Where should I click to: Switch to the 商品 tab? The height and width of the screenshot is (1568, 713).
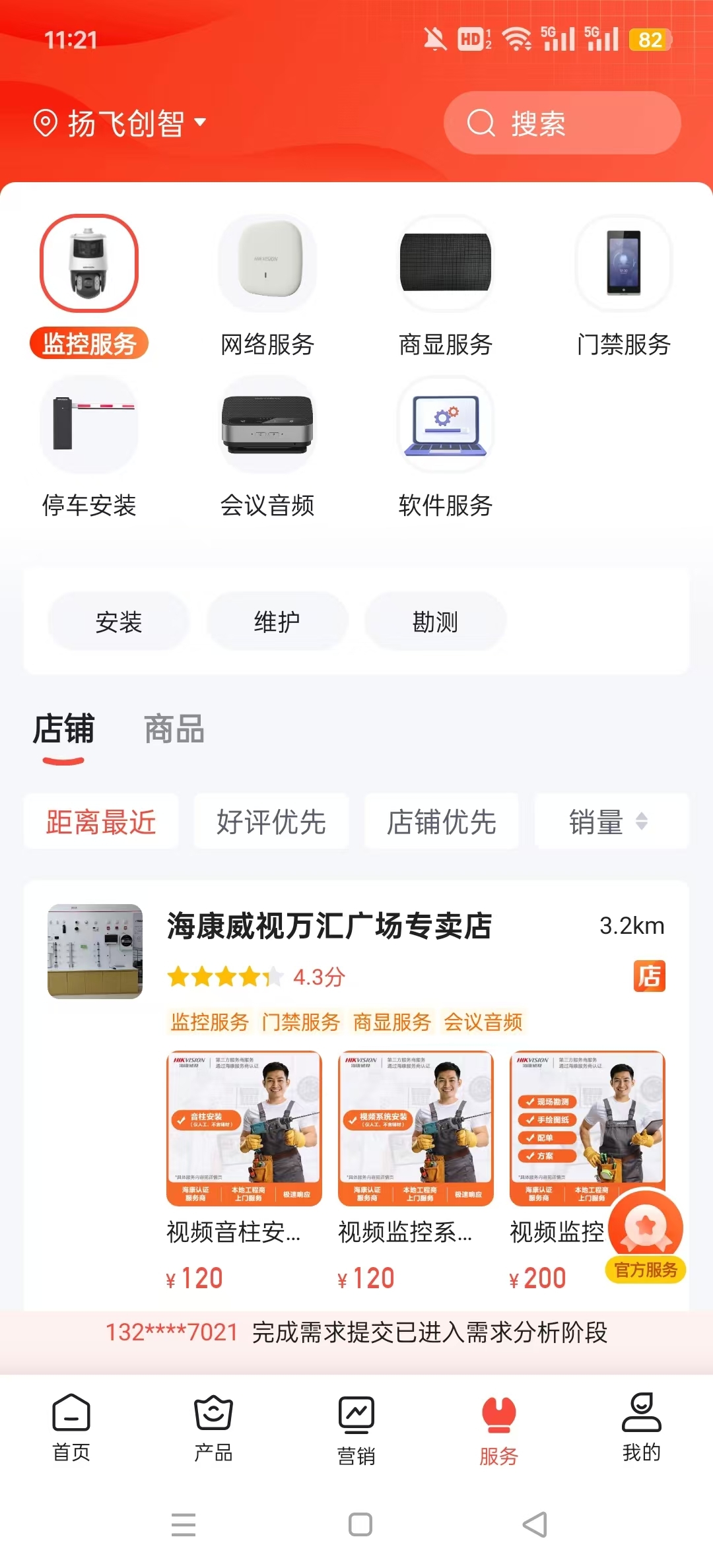(173, 730)
